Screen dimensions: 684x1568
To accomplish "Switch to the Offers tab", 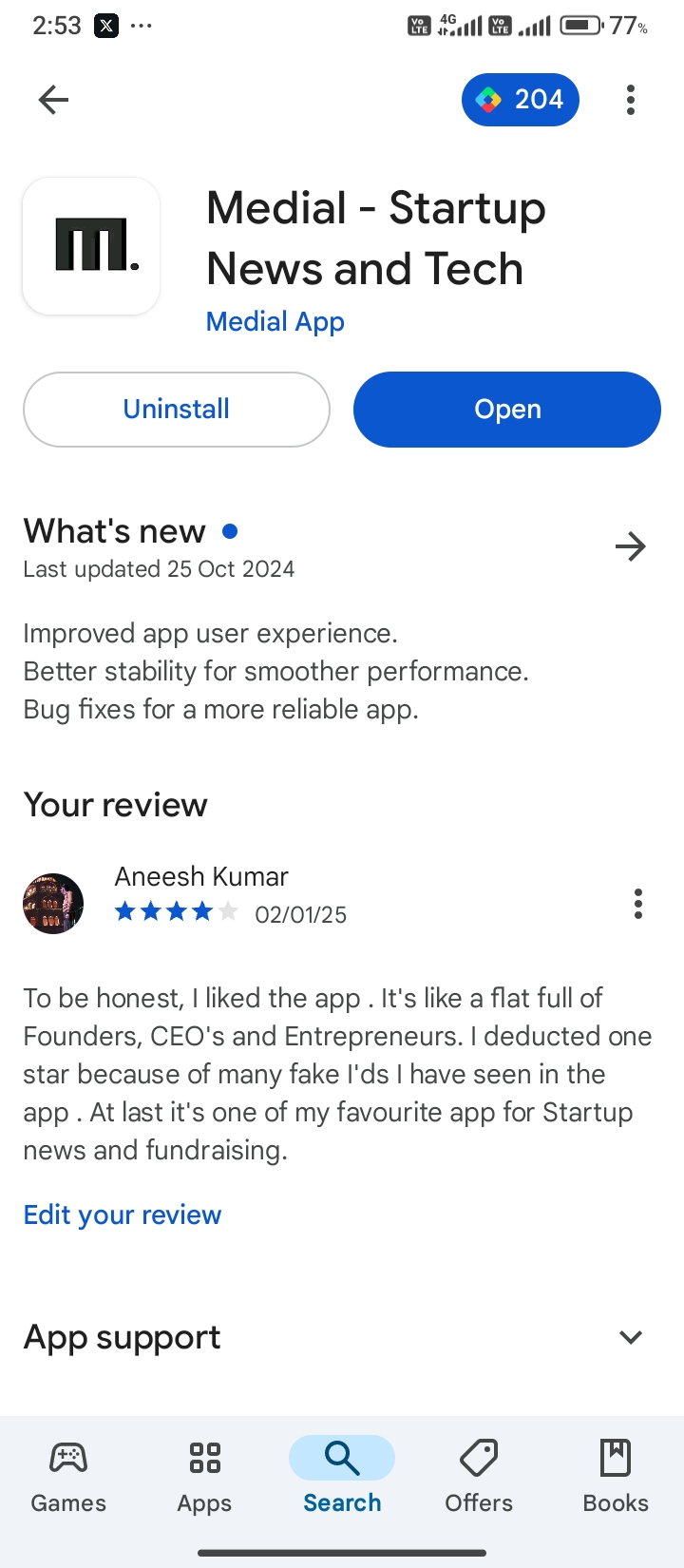I will pyautogui.click(x=479, y=1476).
